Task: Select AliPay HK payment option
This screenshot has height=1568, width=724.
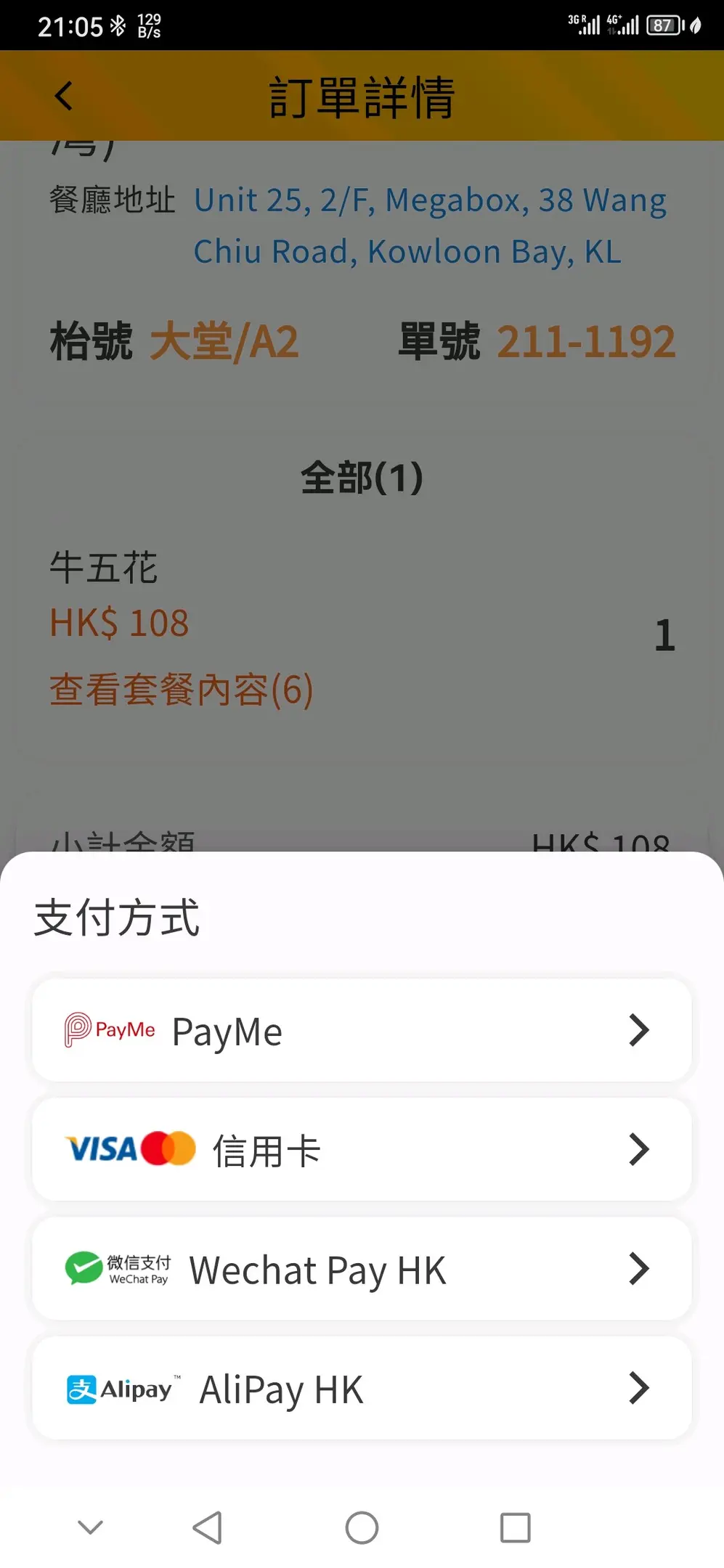Action: (362, 1389)
